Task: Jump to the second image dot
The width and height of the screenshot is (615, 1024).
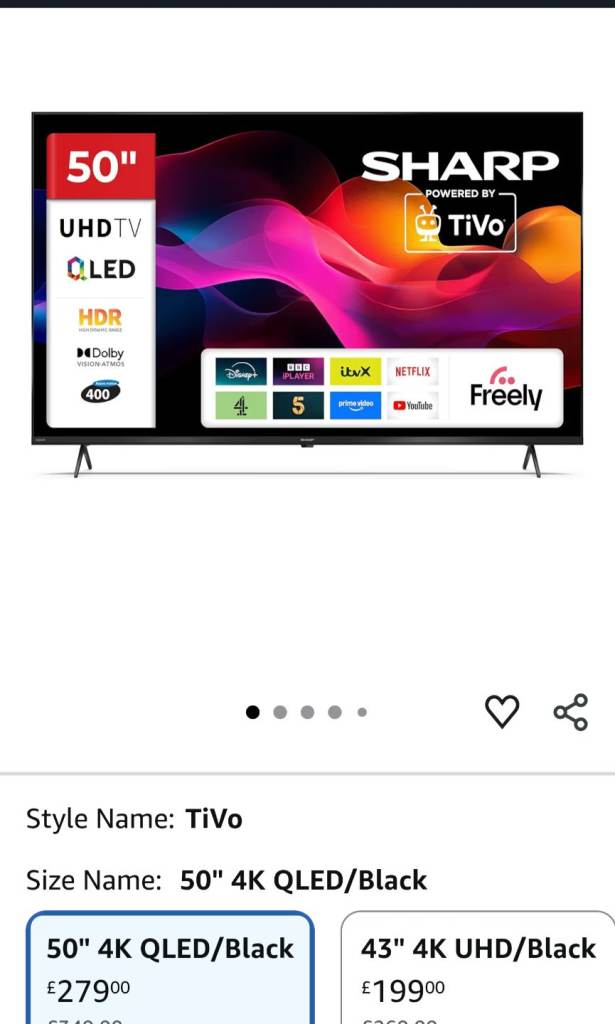Action: [x=280, y=712]
